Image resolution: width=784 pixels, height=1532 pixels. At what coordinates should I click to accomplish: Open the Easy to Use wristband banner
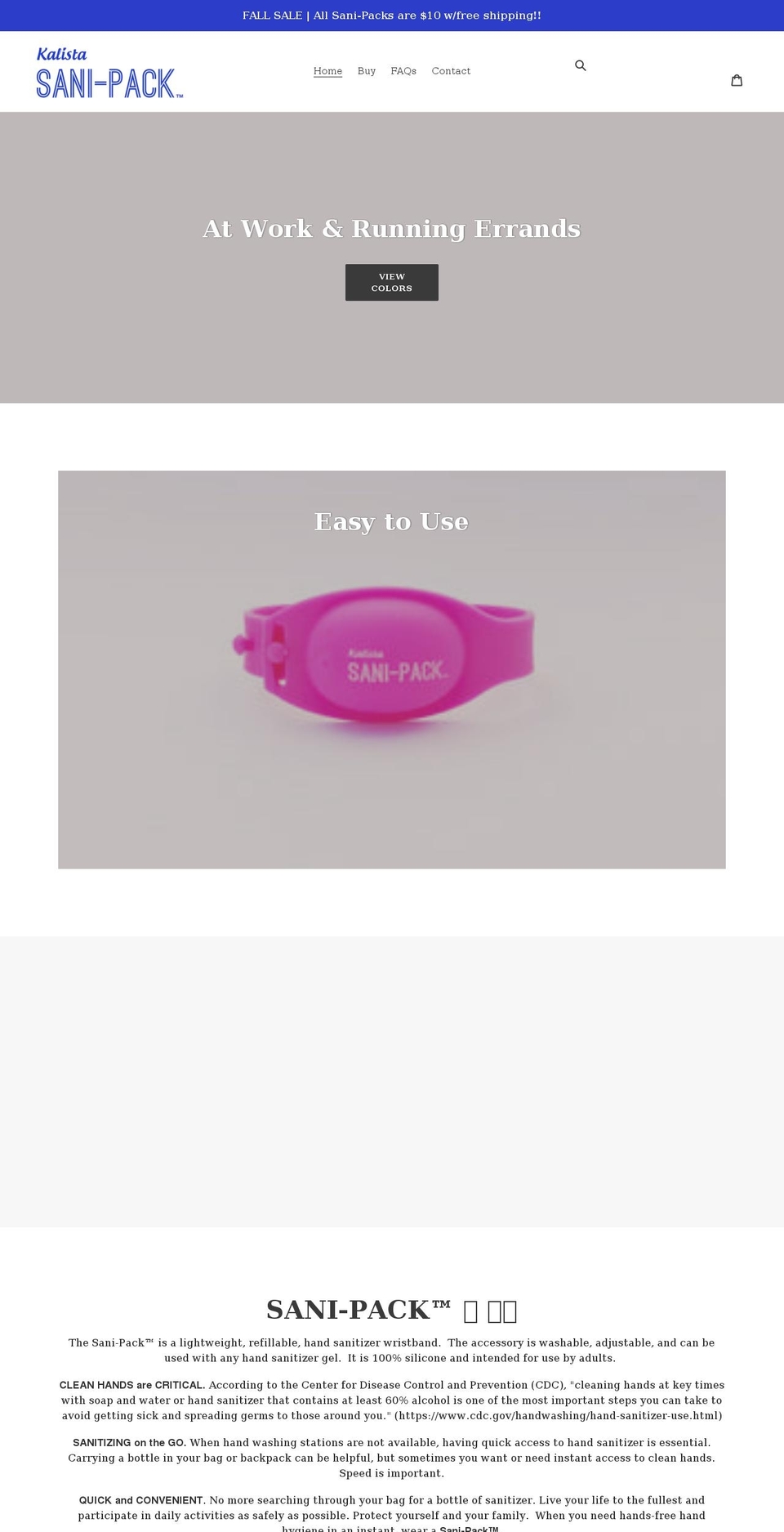point(391,669)
